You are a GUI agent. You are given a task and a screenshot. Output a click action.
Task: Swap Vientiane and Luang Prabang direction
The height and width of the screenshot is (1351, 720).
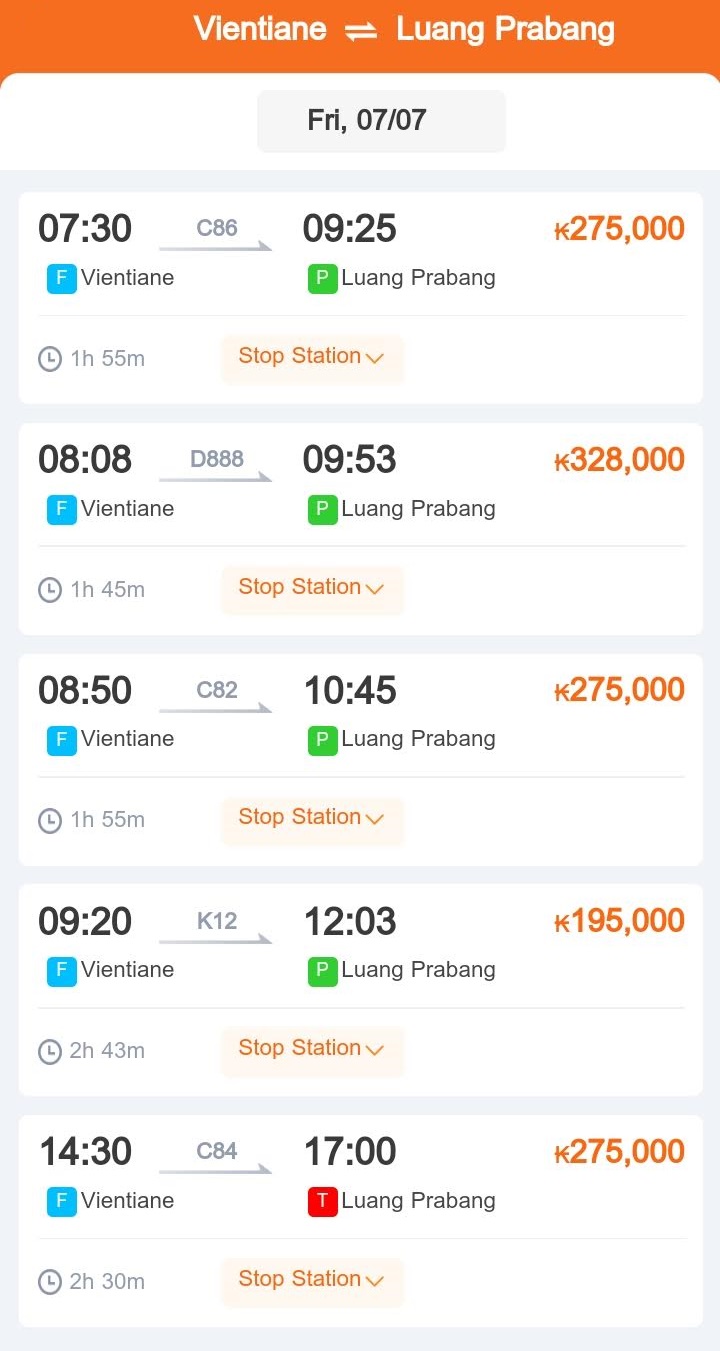pos(361,31)
